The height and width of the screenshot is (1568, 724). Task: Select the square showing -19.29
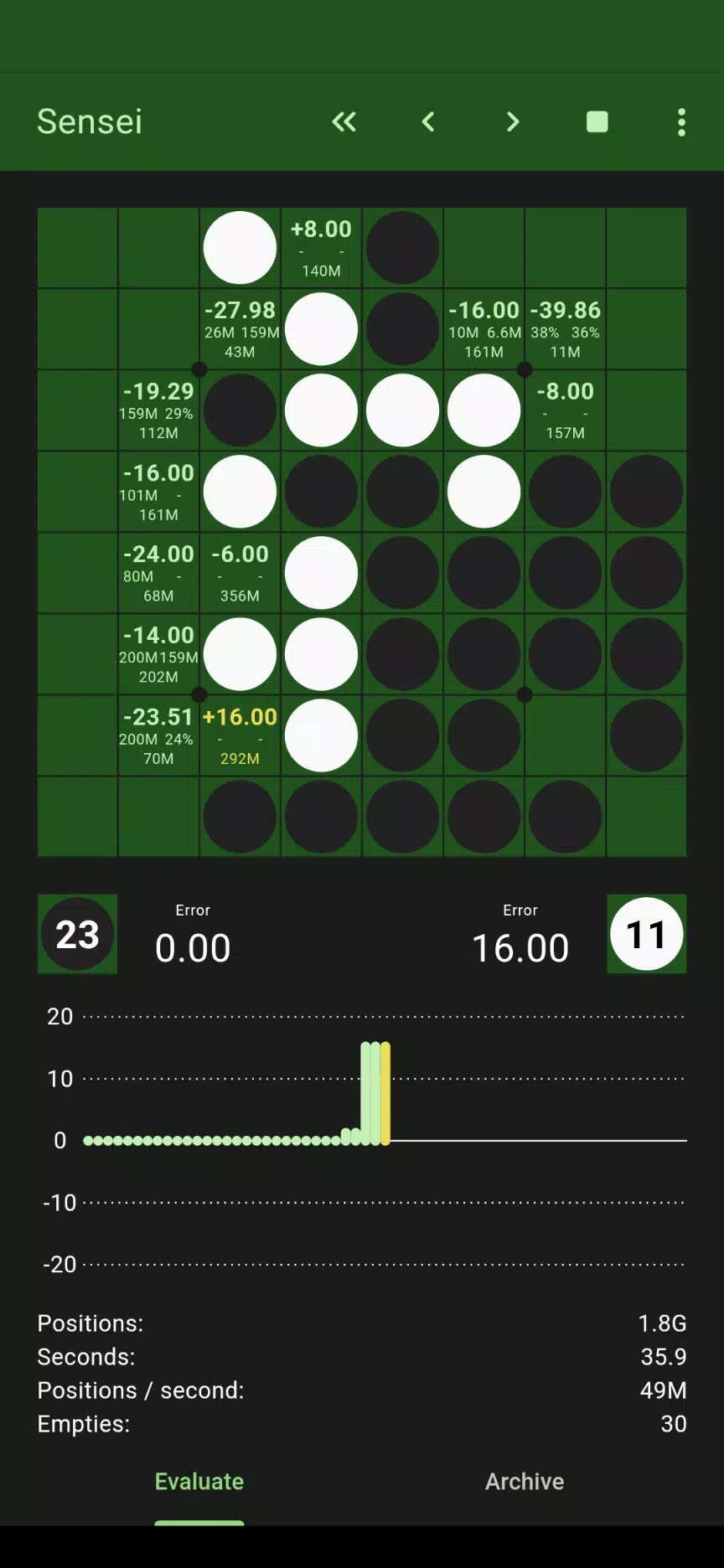pyautogui.click(x=158, y=410)
